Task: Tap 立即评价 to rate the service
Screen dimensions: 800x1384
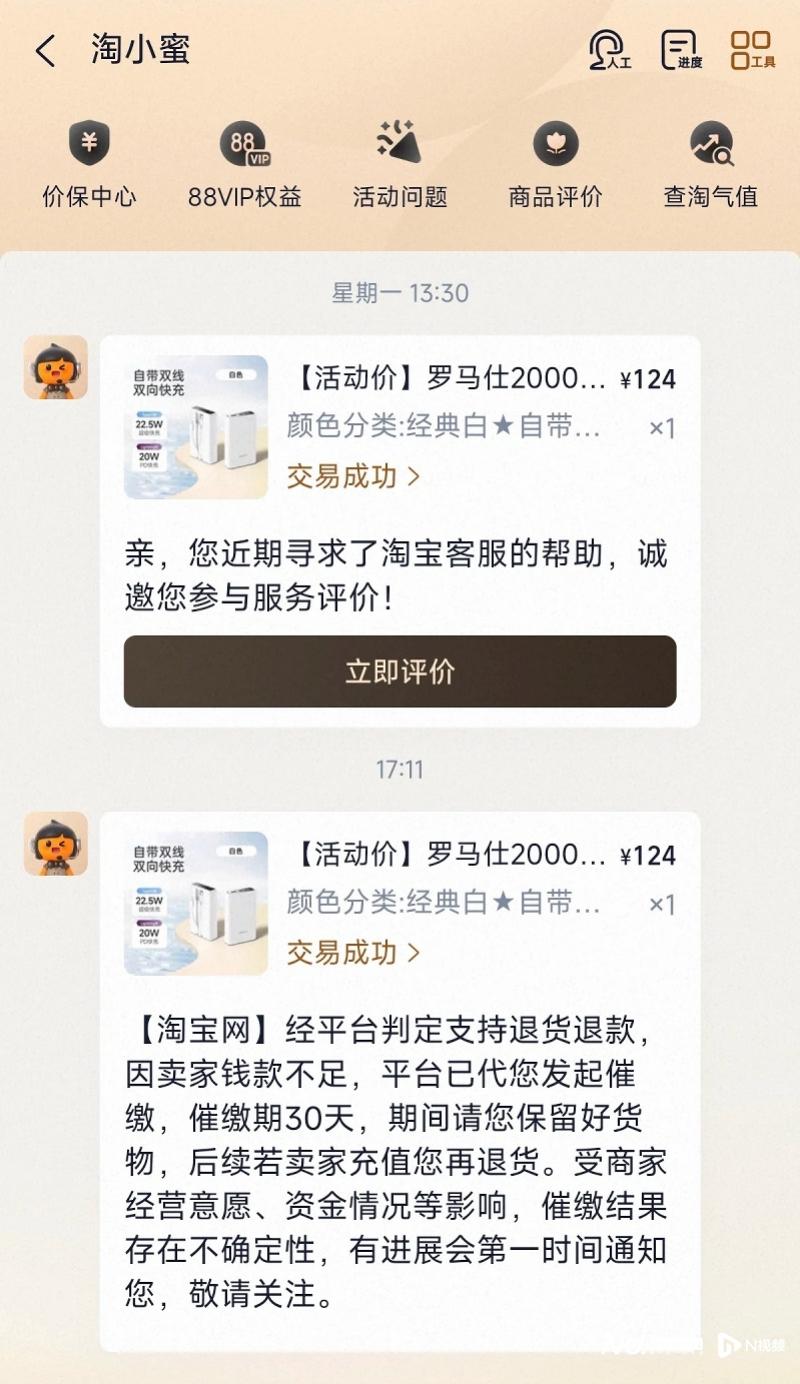Action: (x=400, y=671)
